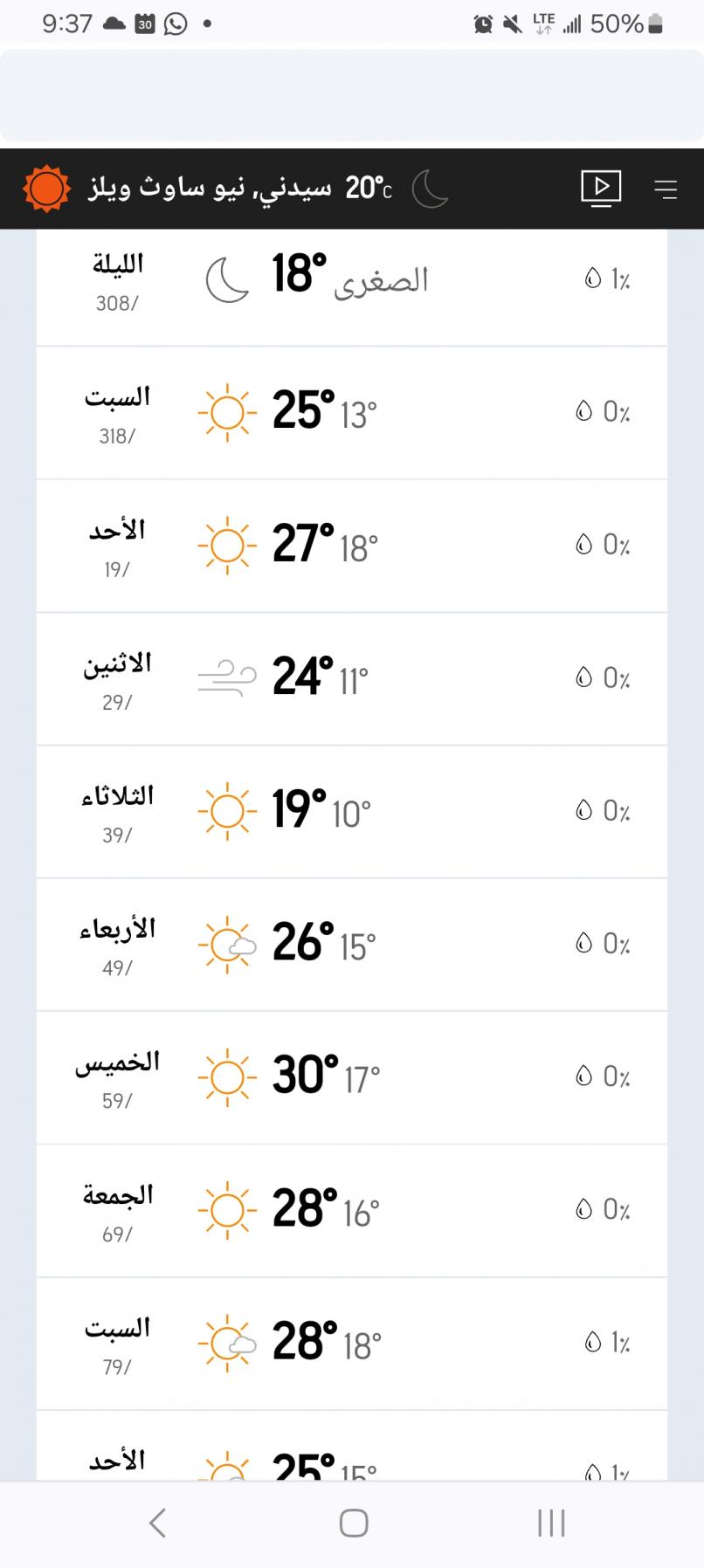Viewport: 704px width, 1568px height.
Task: Open Friday's forecast (الجمعة)
Action: click(x=351, y=1210)
